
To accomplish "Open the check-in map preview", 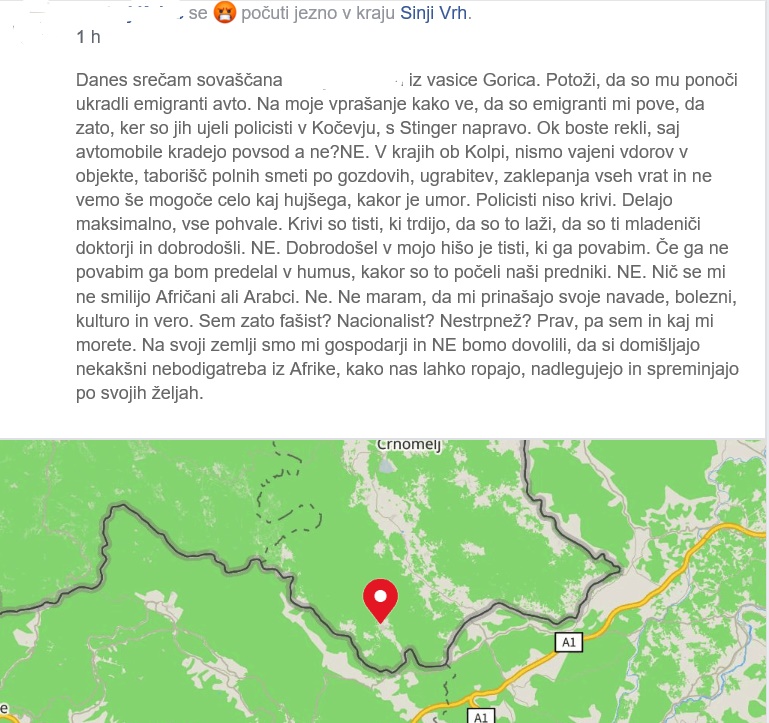I will [384, 580].
